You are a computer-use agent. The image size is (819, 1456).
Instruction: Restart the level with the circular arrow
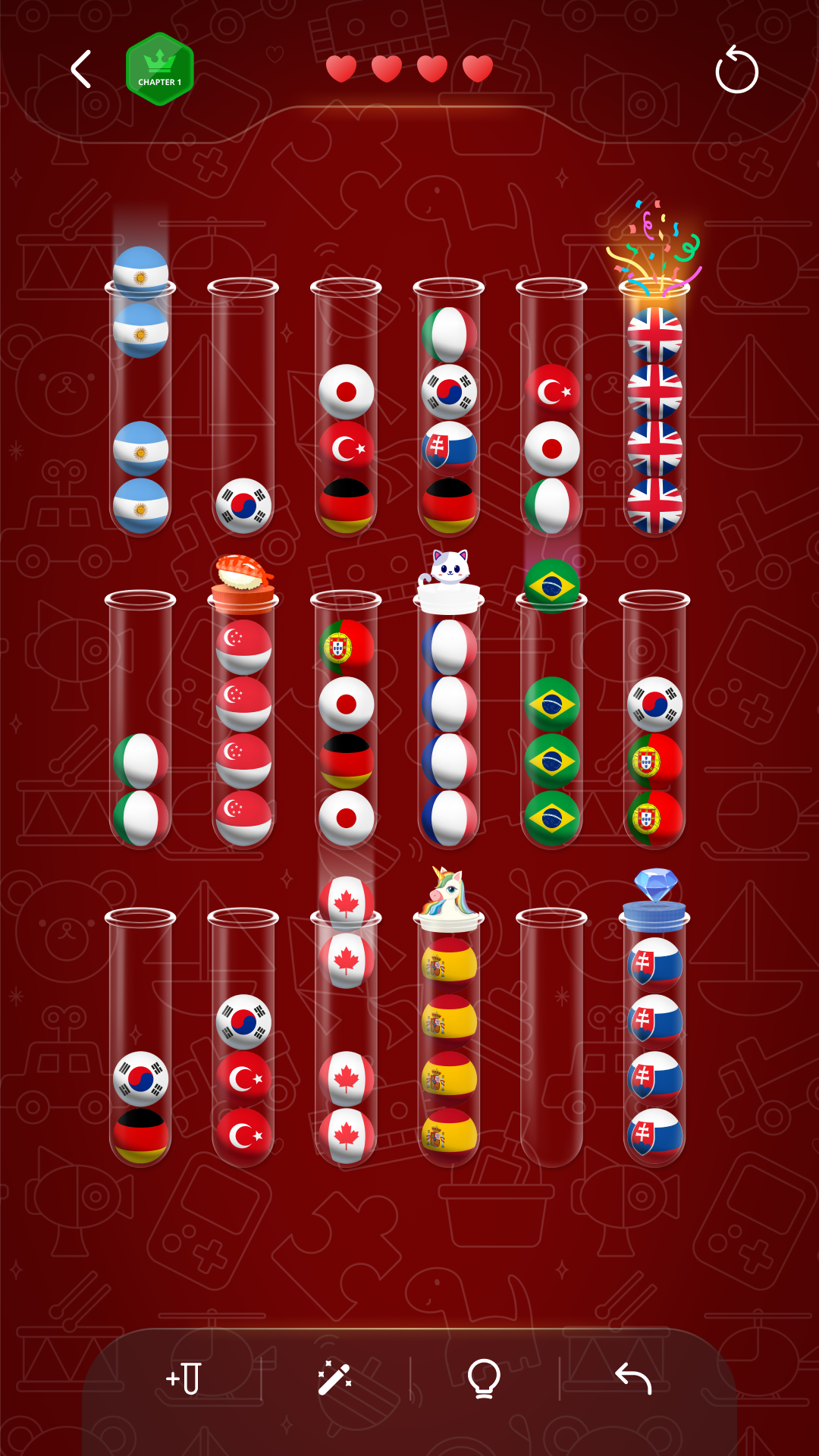pos(736,71)
